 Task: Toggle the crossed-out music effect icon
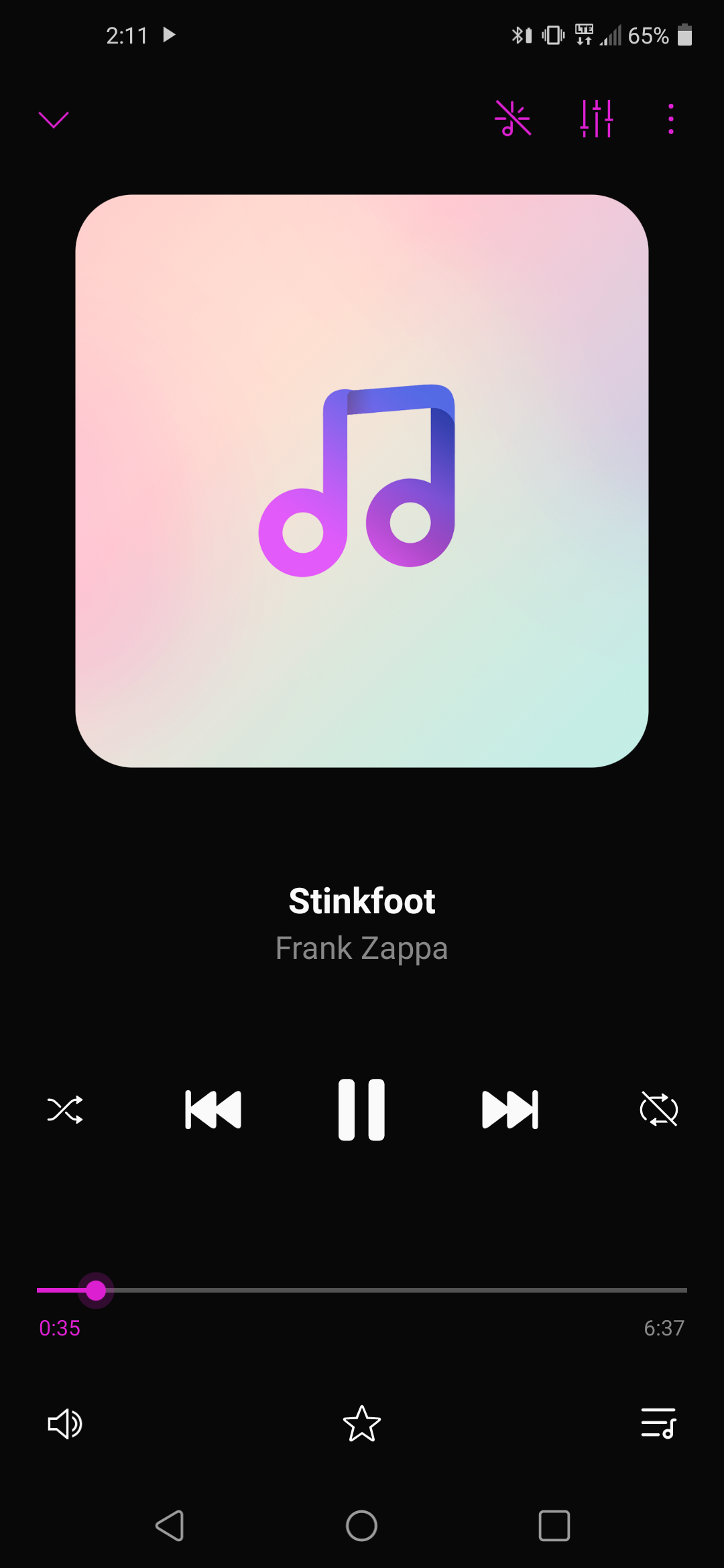[513, 119]
